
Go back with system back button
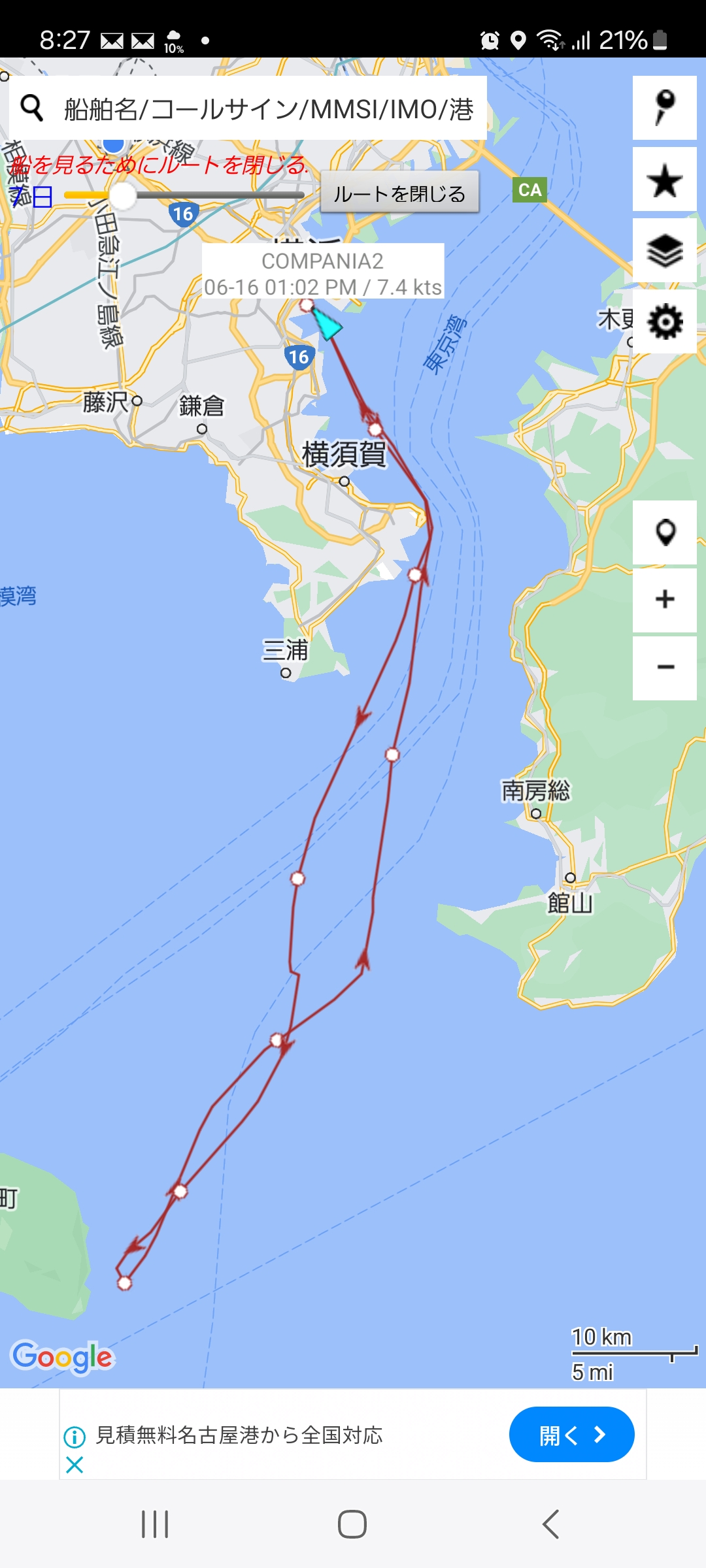[x=550, y=1524]
